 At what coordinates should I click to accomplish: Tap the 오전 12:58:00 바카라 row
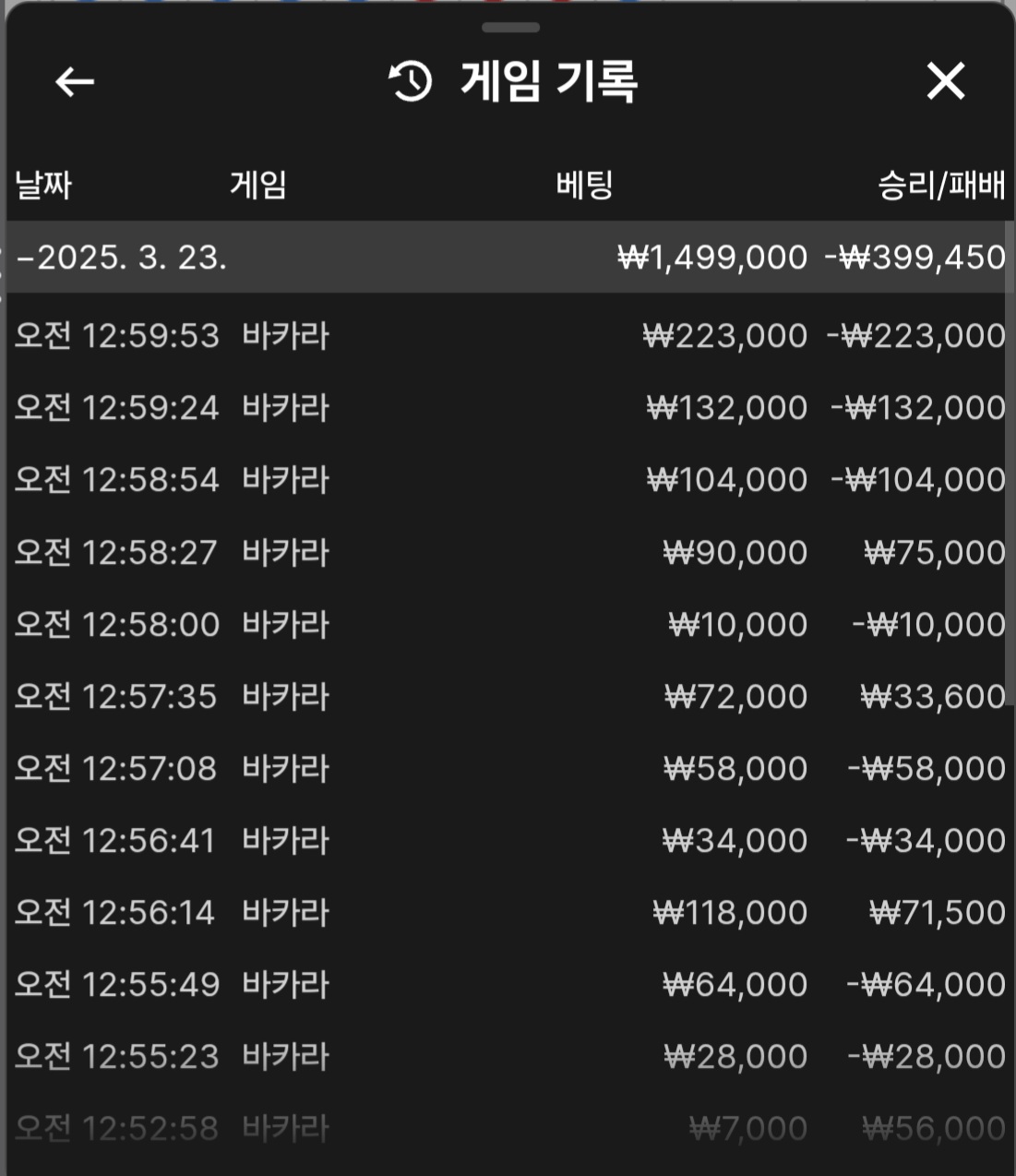(x=508, y=624)
